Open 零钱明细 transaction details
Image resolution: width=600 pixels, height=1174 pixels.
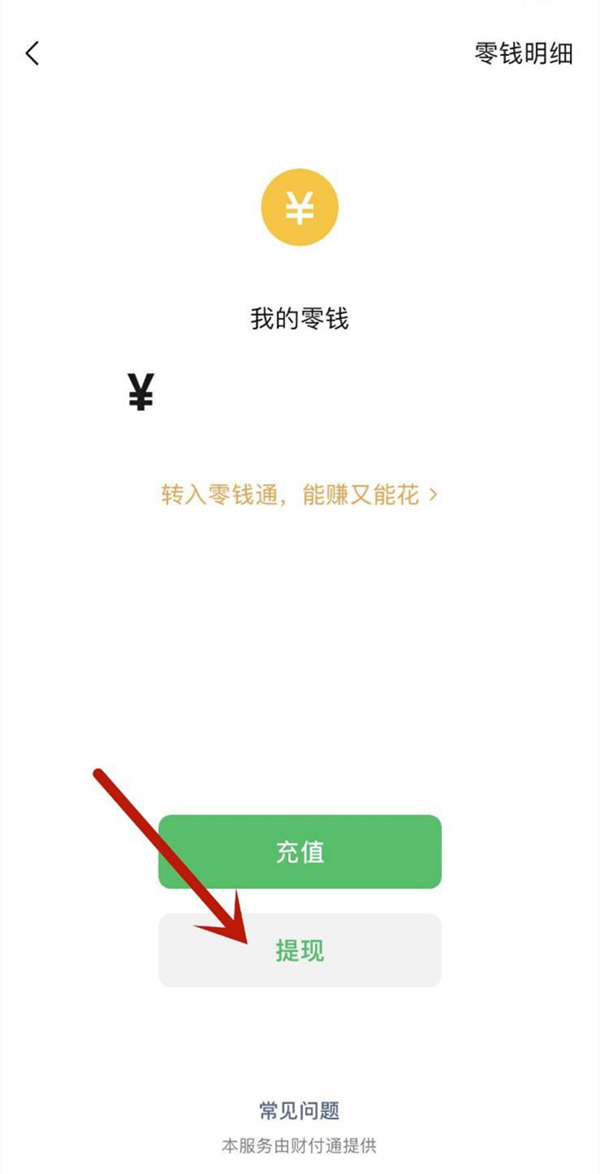point(523,54)
